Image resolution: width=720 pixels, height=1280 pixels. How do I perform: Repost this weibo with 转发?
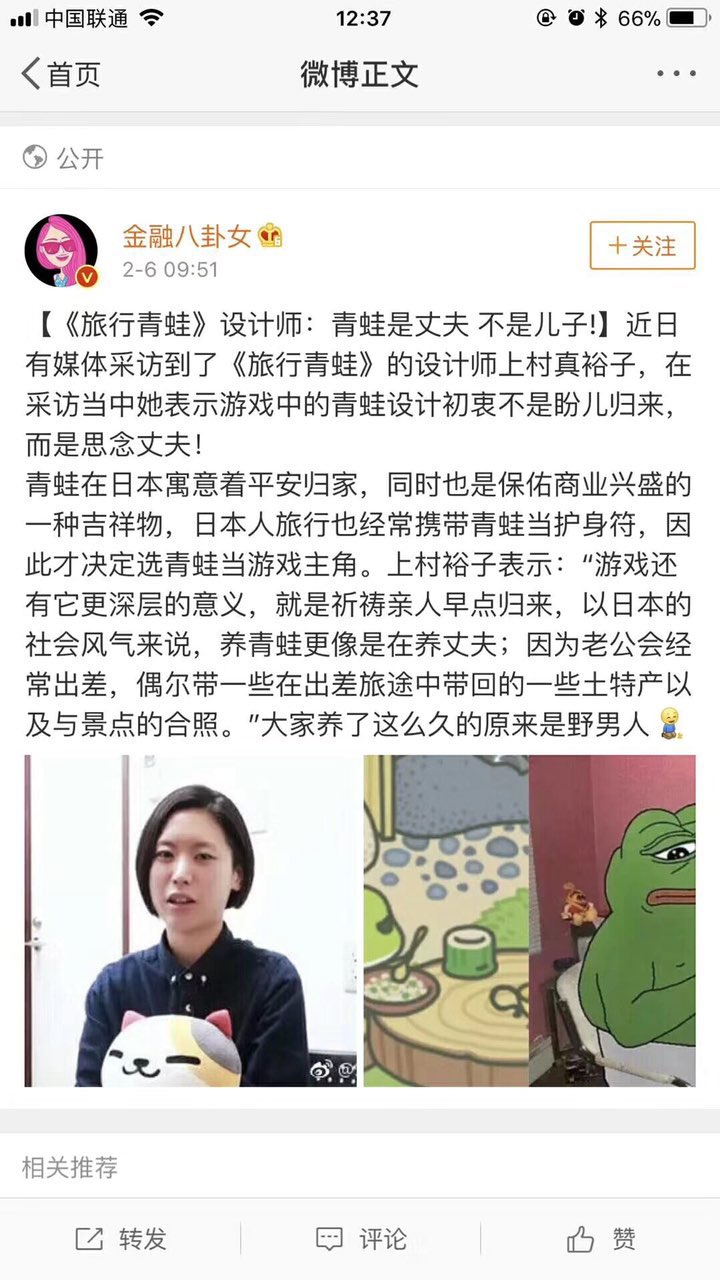[x=121, y=1240]
